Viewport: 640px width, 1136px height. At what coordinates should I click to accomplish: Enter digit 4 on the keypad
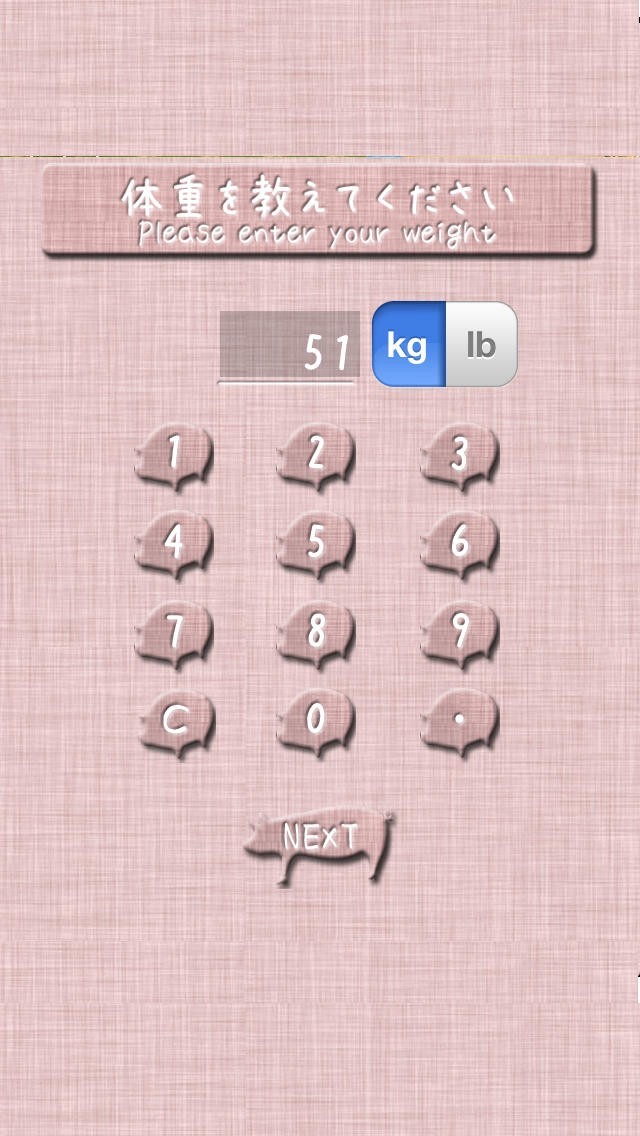click(174, 543)
